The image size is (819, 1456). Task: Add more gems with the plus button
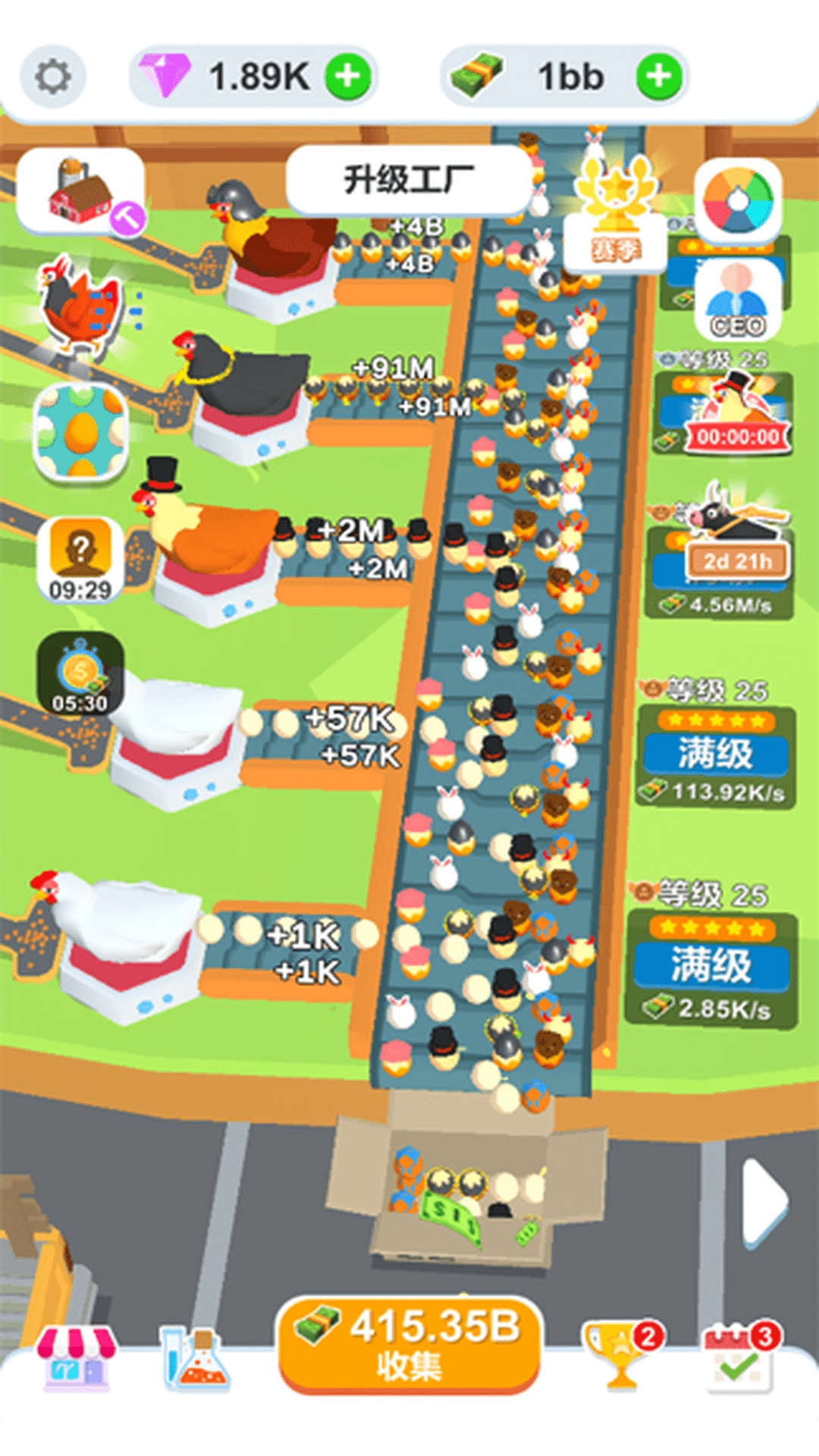click(x=347, y=77)
